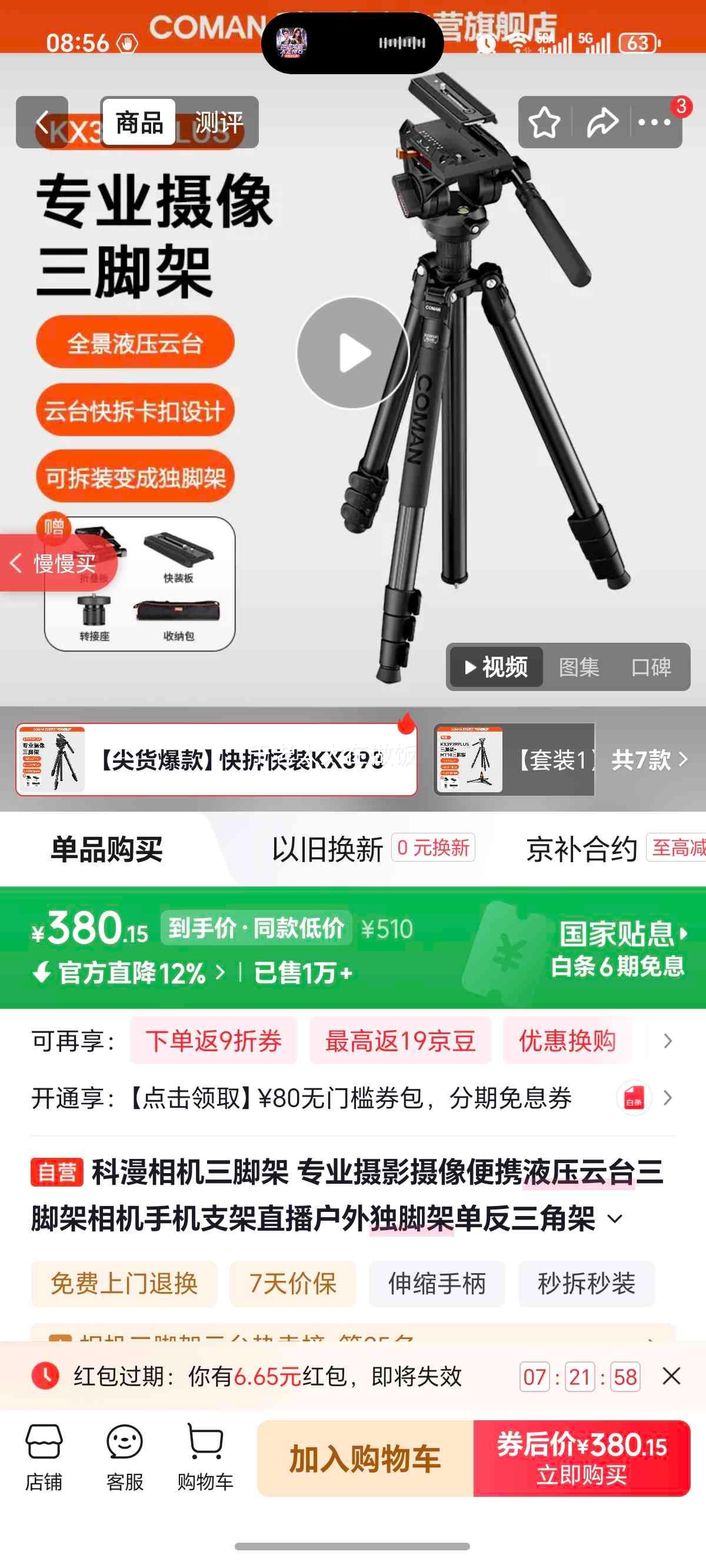Tap the 0元换新 link
706x1568 pixels.
pos(434,848)
